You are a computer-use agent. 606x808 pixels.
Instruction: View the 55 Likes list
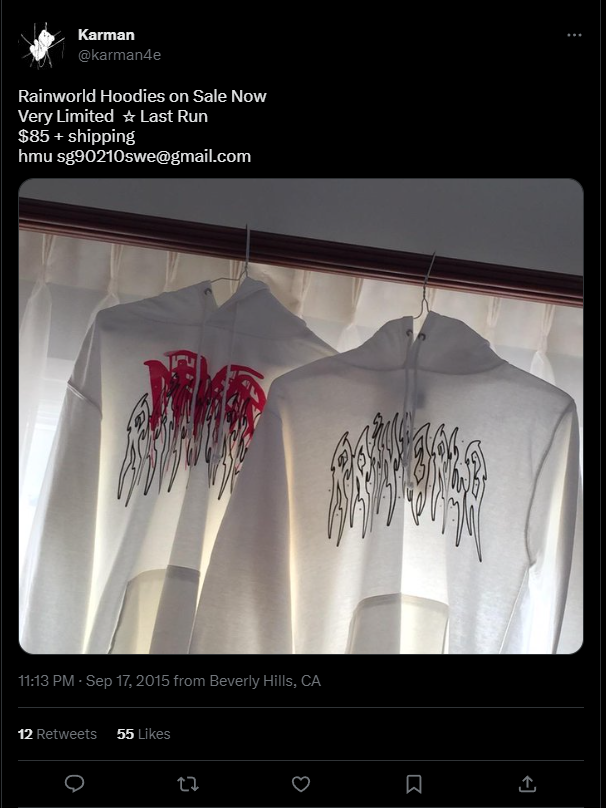pos(143,734)
